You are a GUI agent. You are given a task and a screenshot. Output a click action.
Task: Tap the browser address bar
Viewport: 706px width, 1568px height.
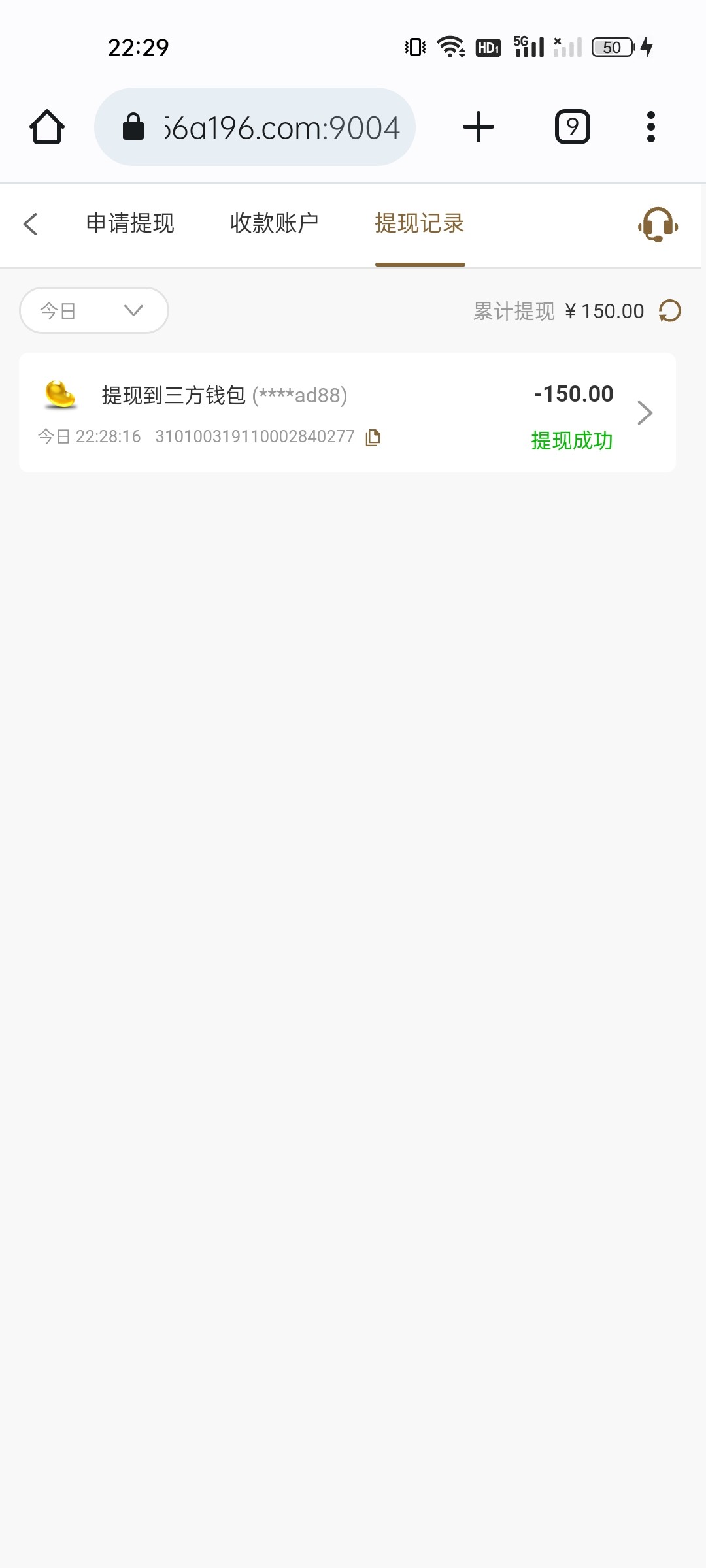(255, 127)
